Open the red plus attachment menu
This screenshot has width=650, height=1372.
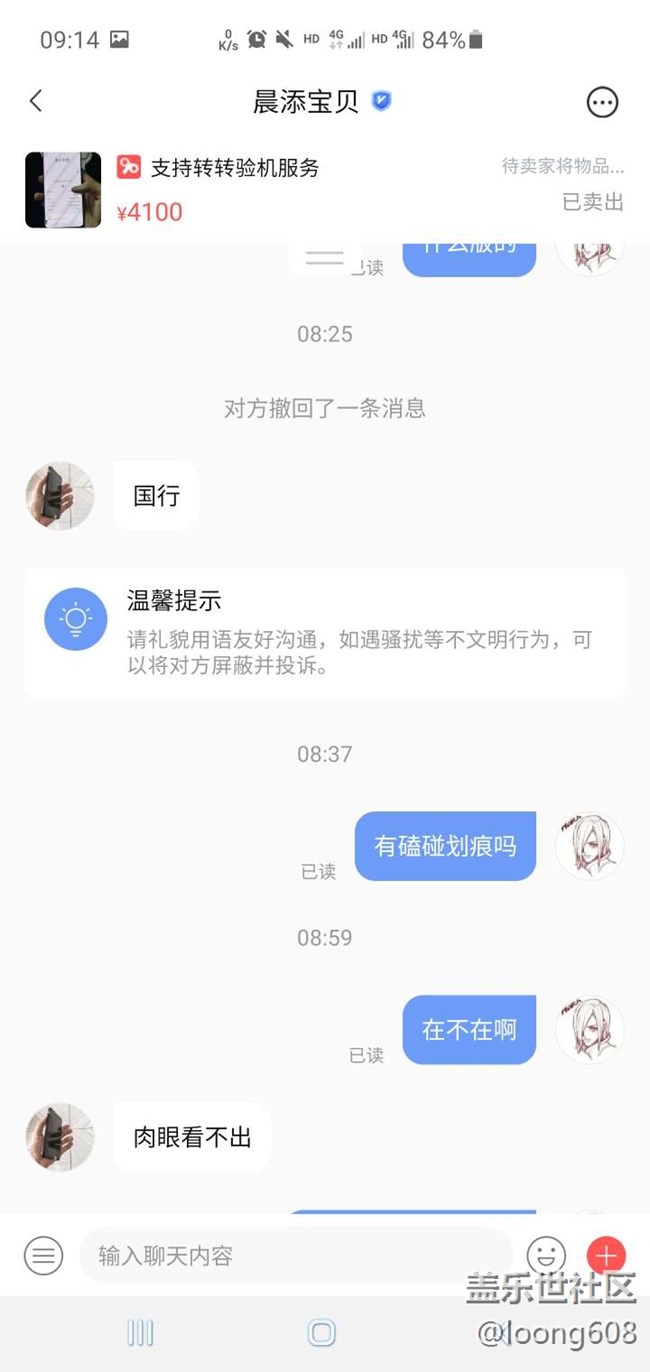606,1254
